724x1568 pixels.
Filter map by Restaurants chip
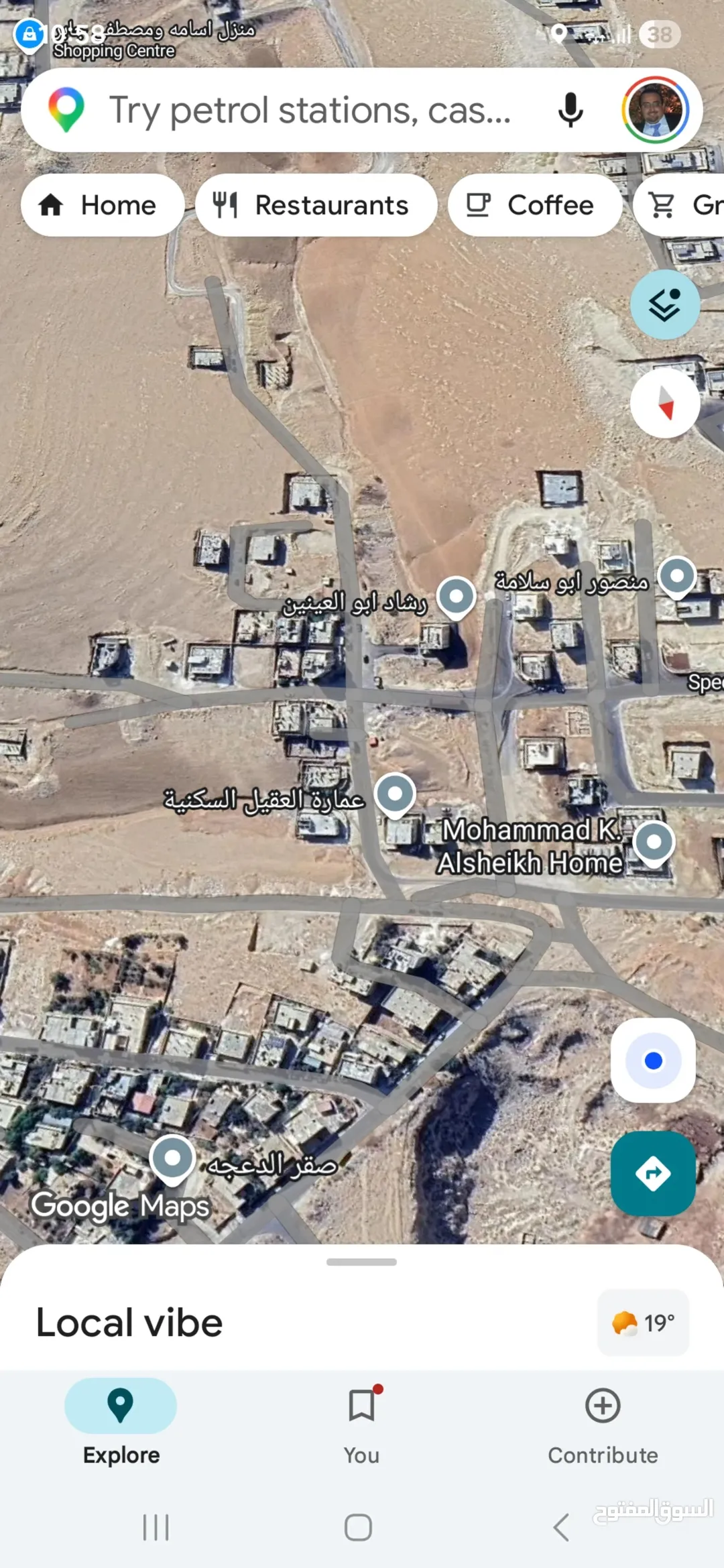[316, 205]
